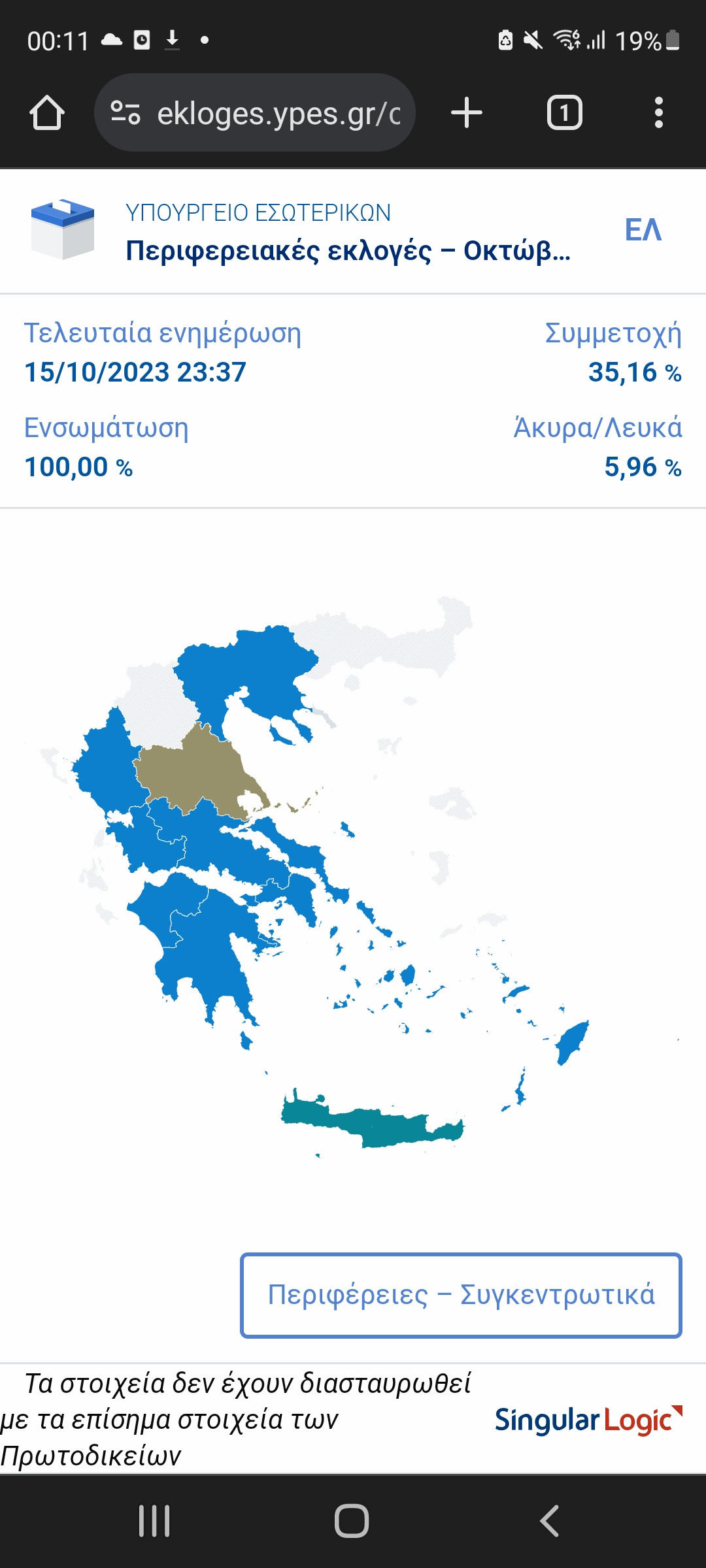The height and width of the screenshot is (1568, 706).
Task: Open the Περιφερειακές εκλογές site header link
Action: pyautogui.click(x=348, y=251)
